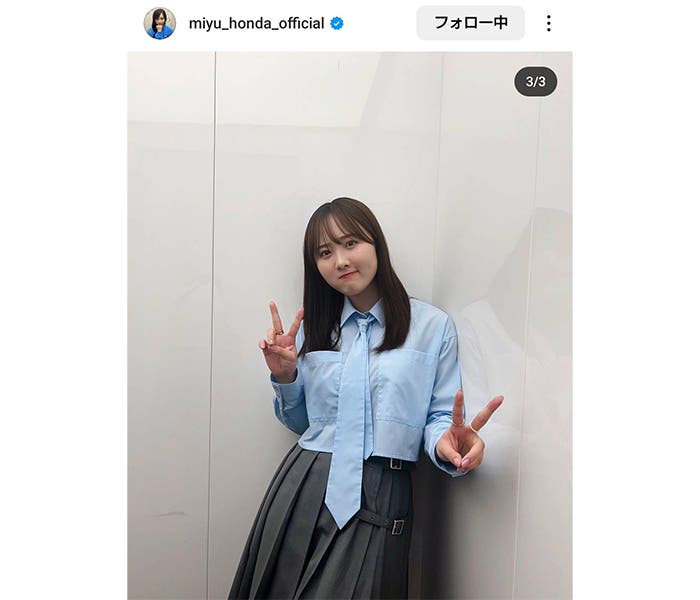The width and height of the screenshot is (700, 600).
Task: Tap the フォロー中 following button
Action: [470, 23]
